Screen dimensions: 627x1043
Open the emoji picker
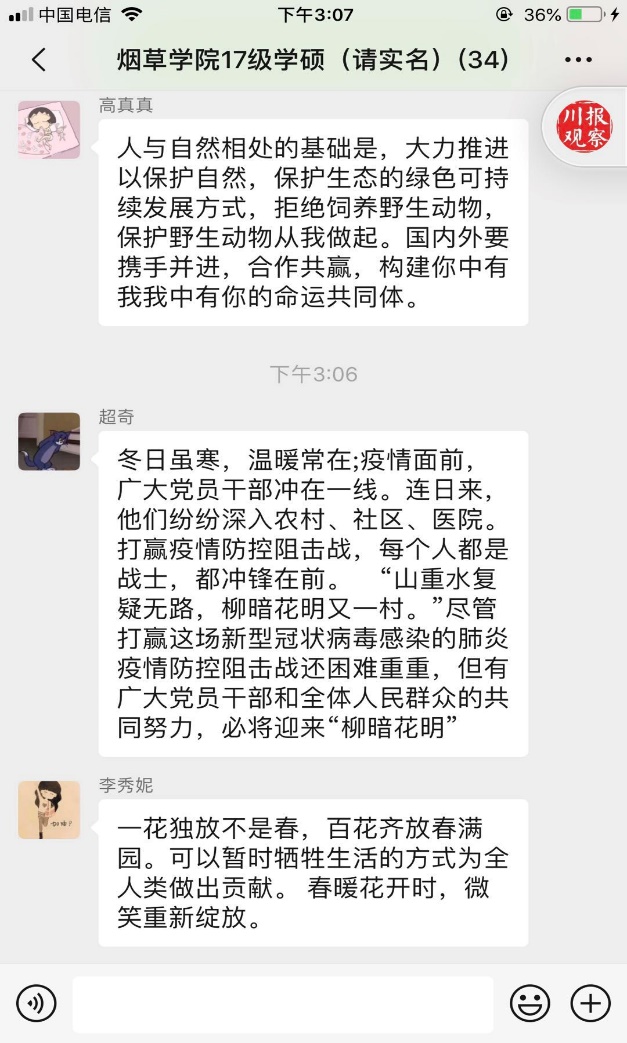530,1003
